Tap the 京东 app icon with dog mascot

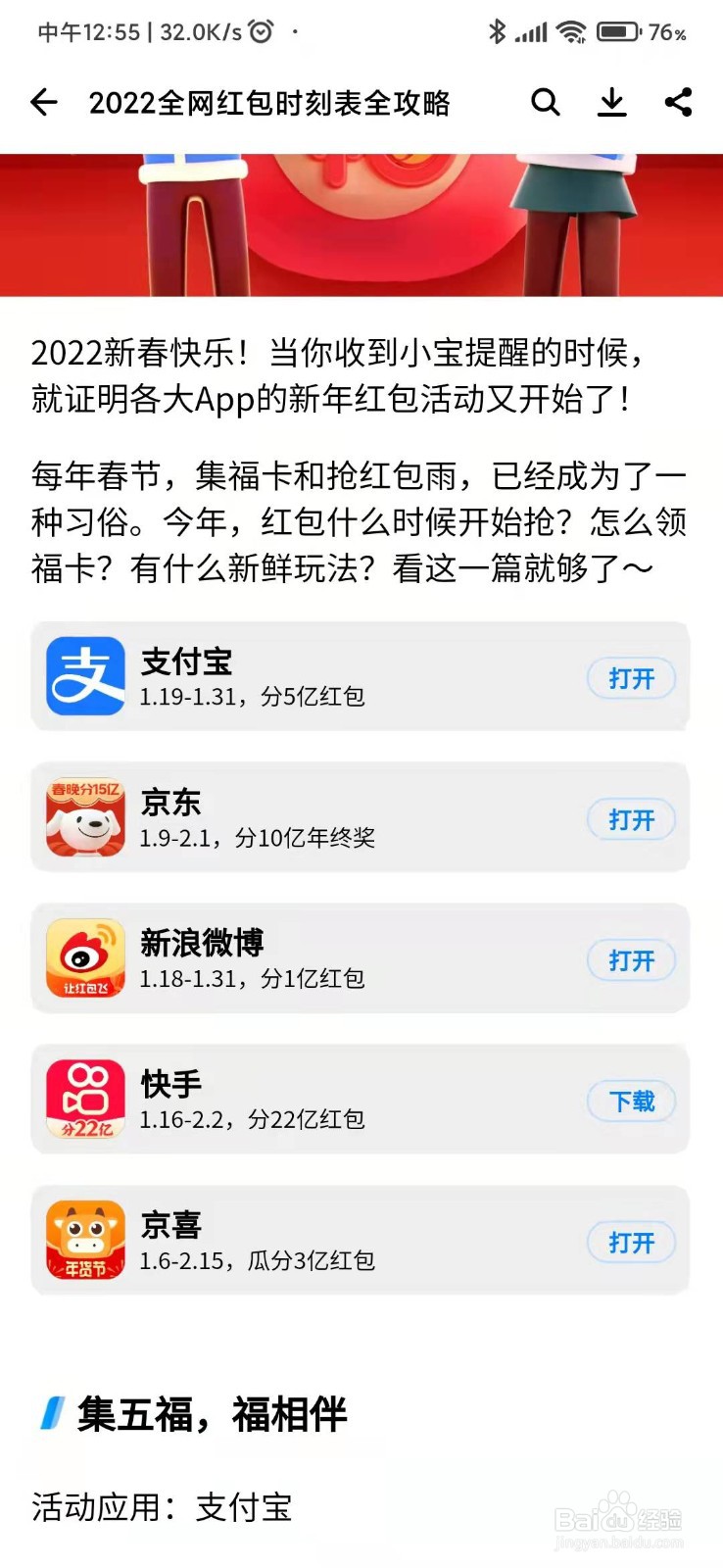click(x=85, y=818)
